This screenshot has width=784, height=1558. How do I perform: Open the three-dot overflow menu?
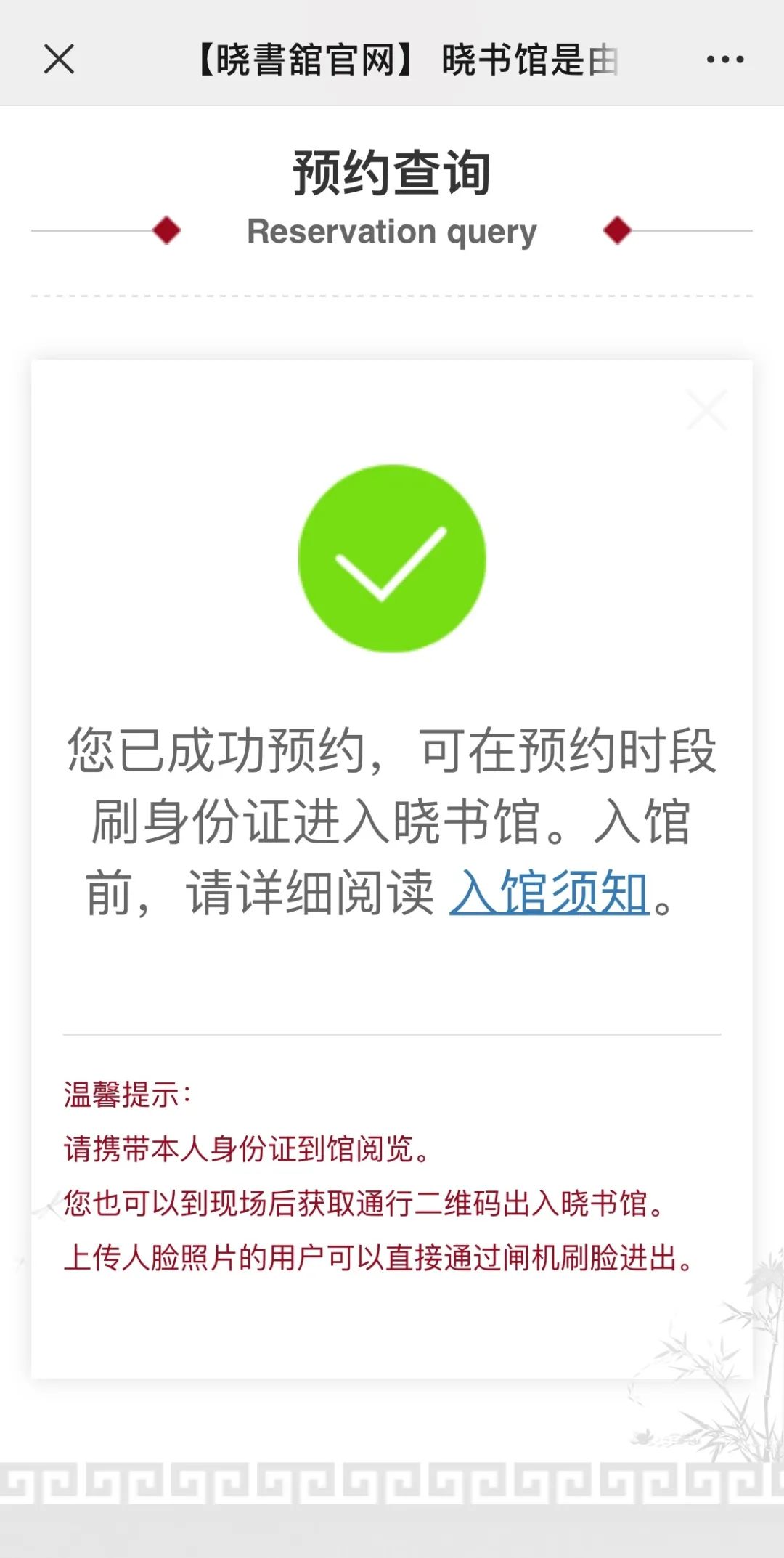(724, 60)
